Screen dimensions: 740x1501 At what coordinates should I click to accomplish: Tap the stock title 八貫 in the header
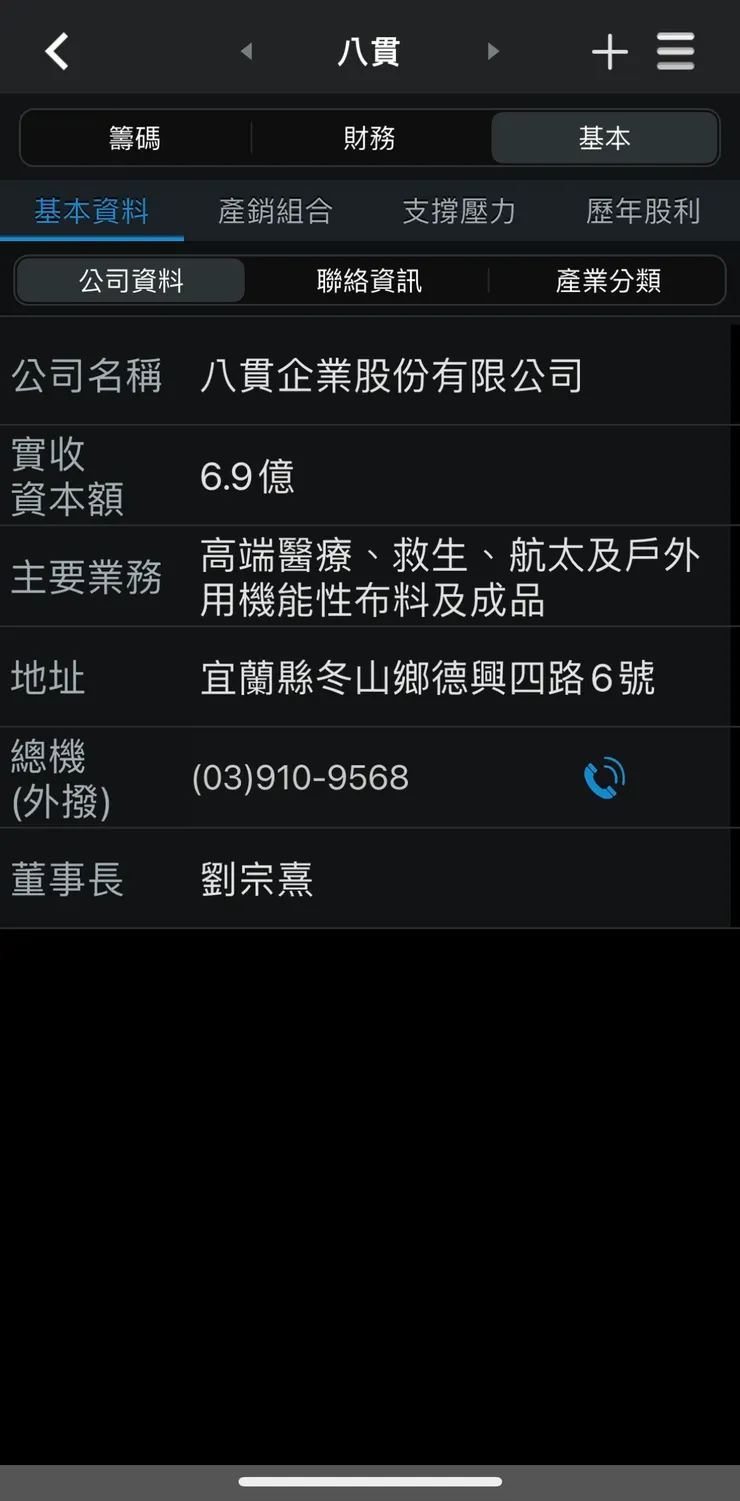click(x=369, y=50)
